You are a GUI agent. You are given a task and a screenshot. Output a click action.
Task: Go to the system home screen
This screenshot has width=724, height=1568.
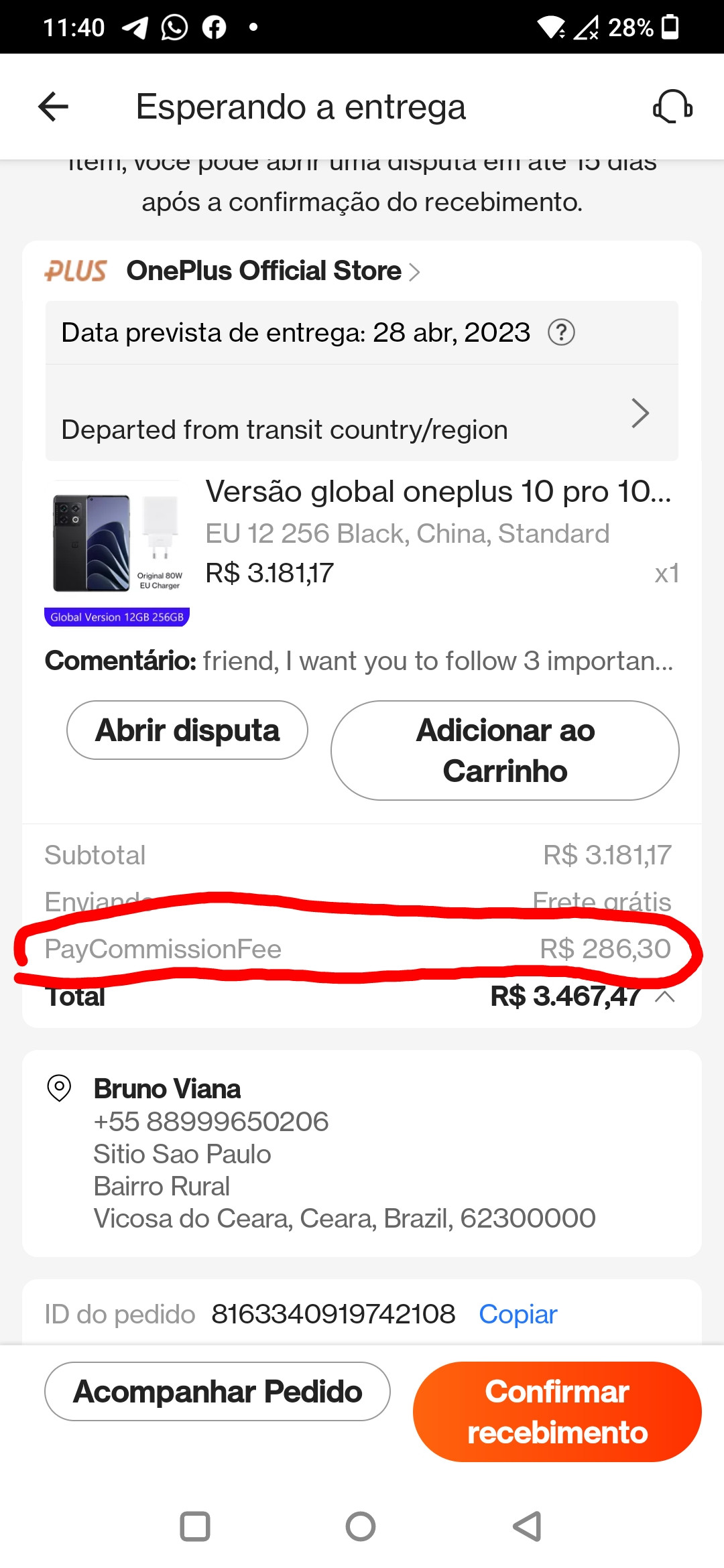pyautogui.click(x=361, y=1526)
